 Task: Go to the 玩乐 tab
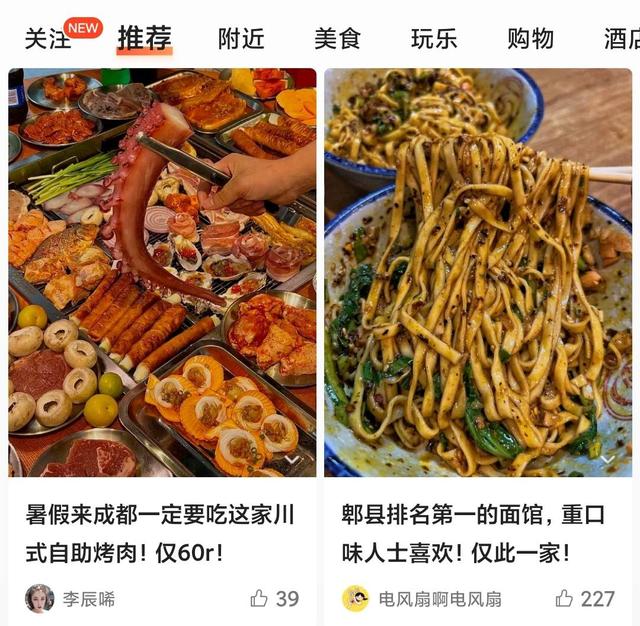(x=434, y=38)
